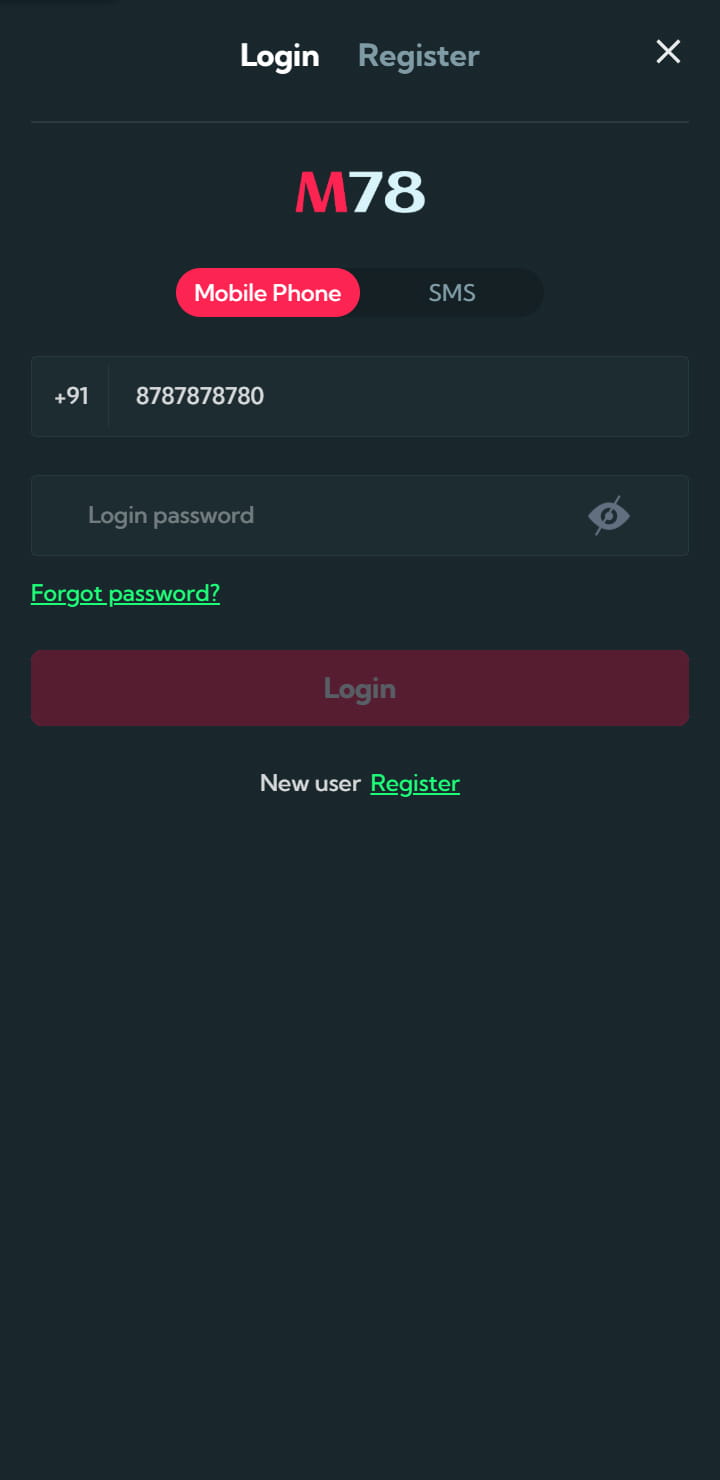Select the Mobile Phone login method
Screen dimensions: 720x1480
point(268,293)
